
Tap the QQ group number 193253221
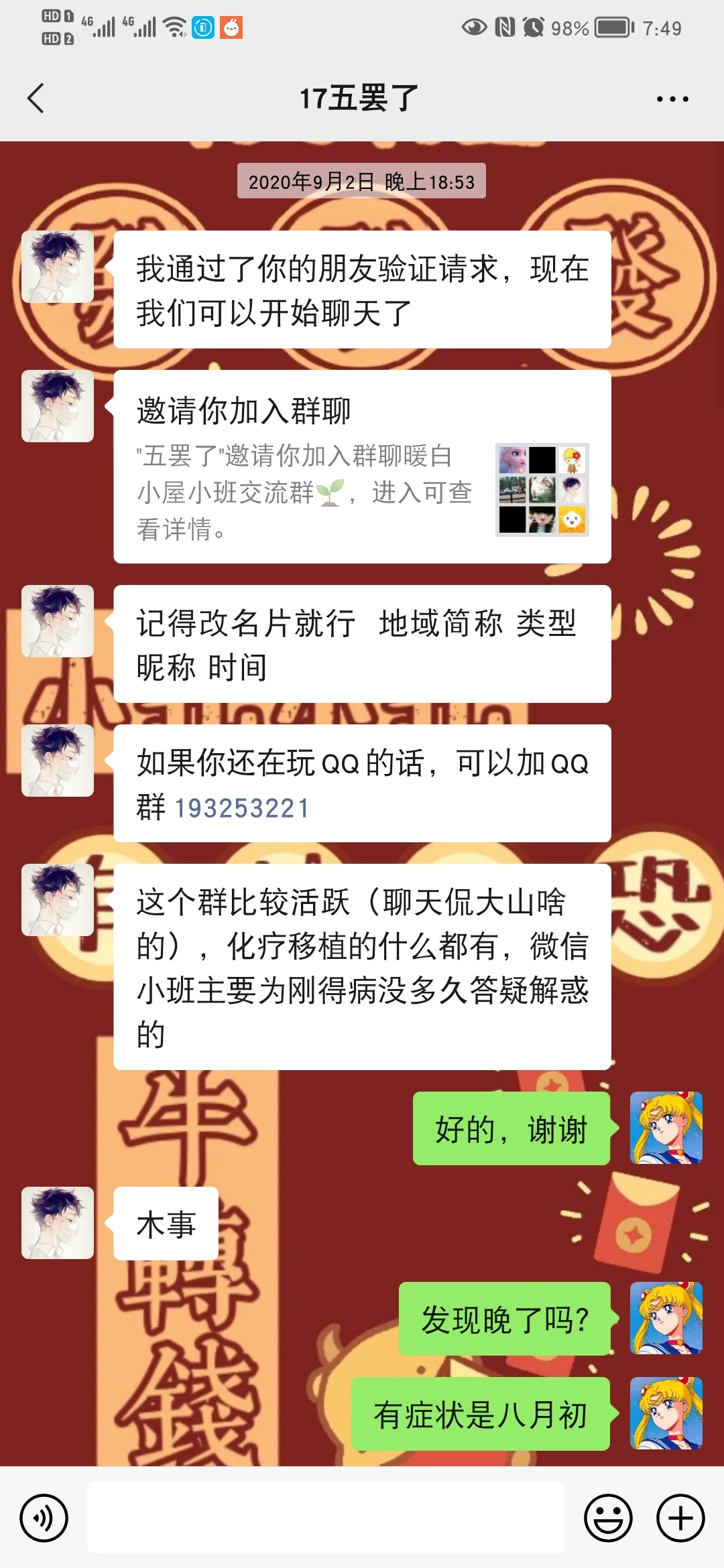click(242, 808)
